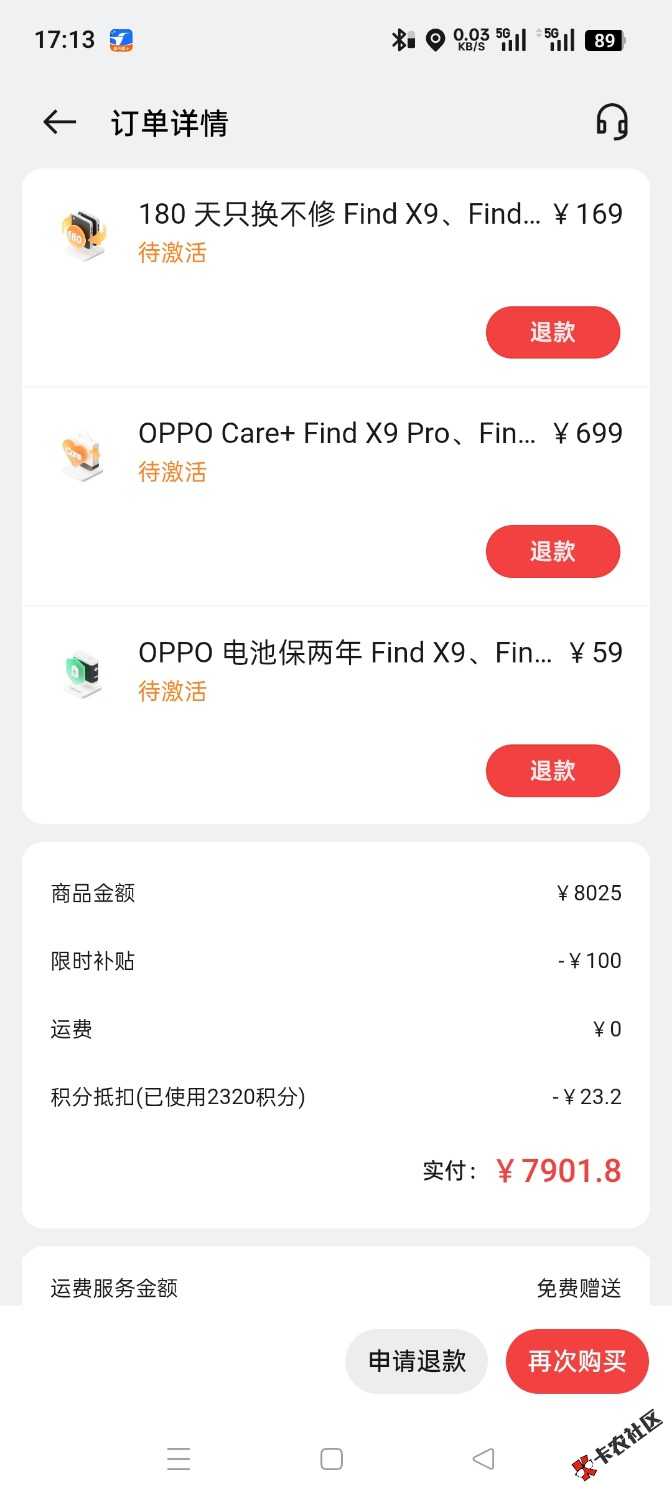Tap 退款 for 180 天只换不修 item
Image resolution: width=672 pixels, height=1500 pixels.
(x=553, y=332)
